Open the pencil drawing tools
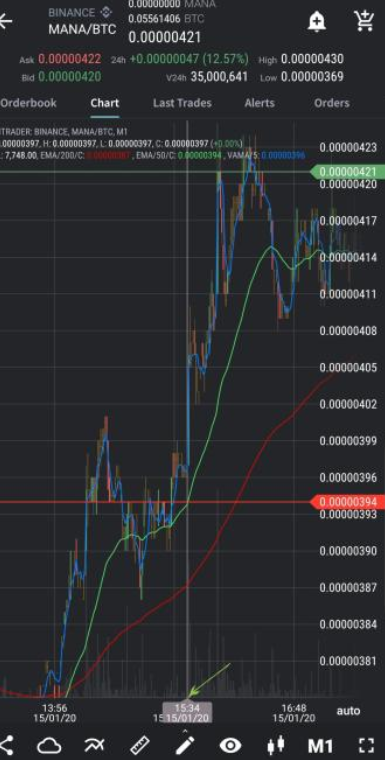Viewport: 385px width, 760px height. [185, 744]
